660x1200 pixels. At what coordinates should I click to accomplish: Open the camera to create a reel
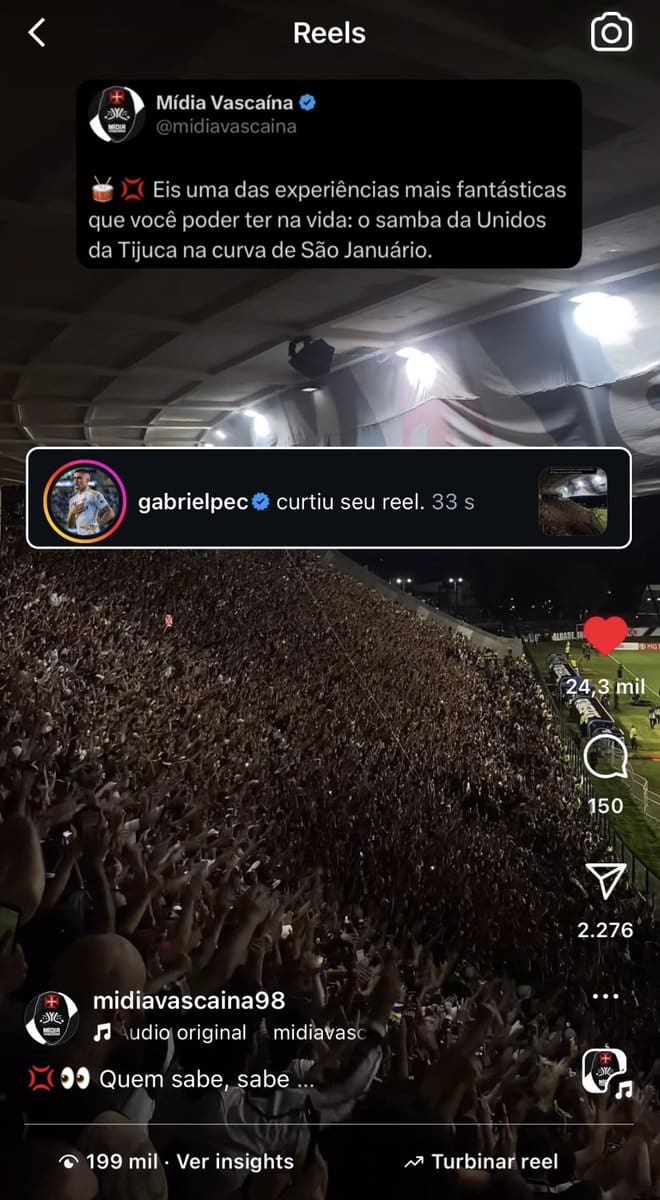pyautogui.click(x=611, y=33)
